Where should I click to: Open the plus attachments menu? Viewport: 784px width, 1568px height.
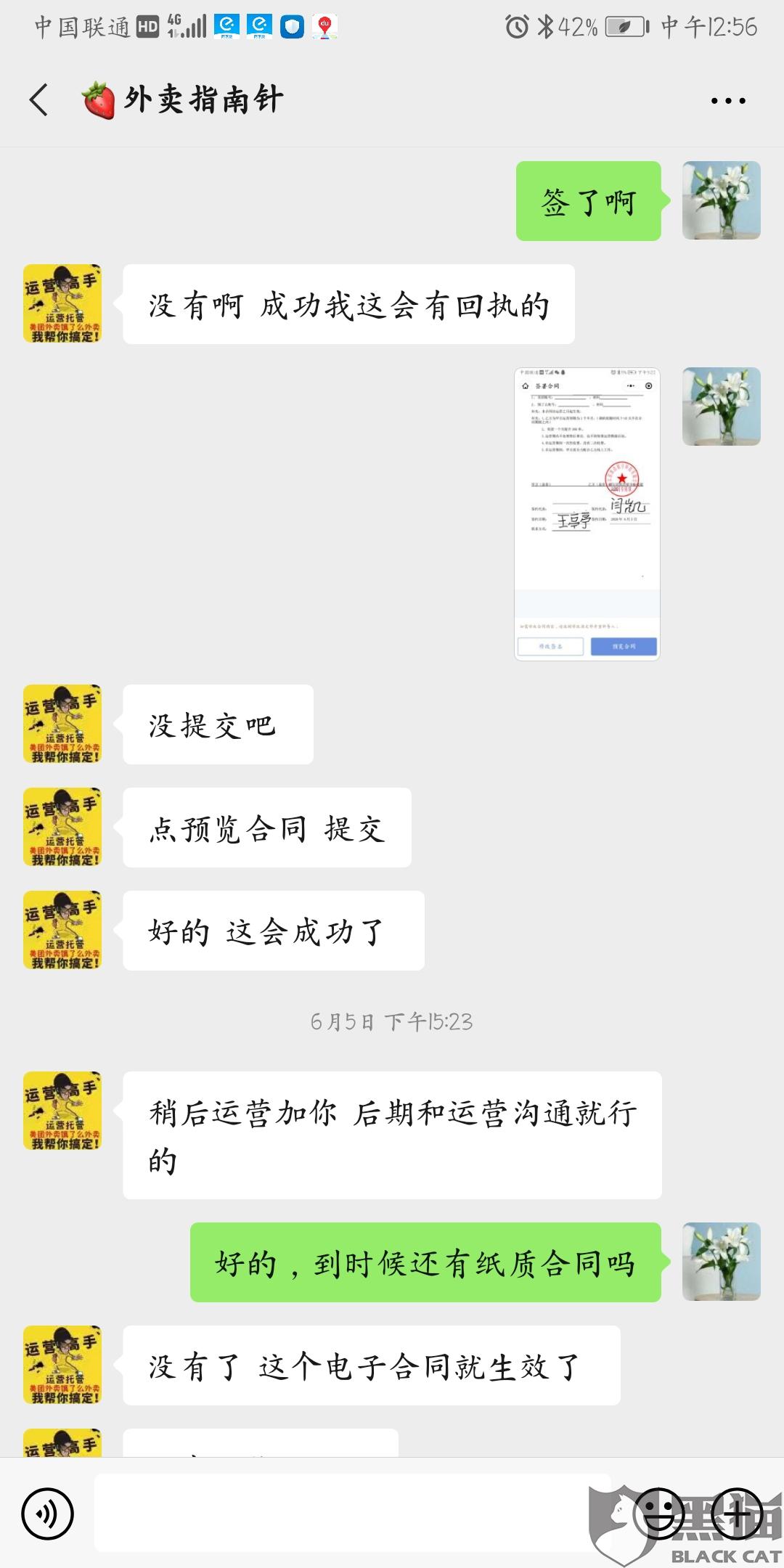[x=736, y=1514]
